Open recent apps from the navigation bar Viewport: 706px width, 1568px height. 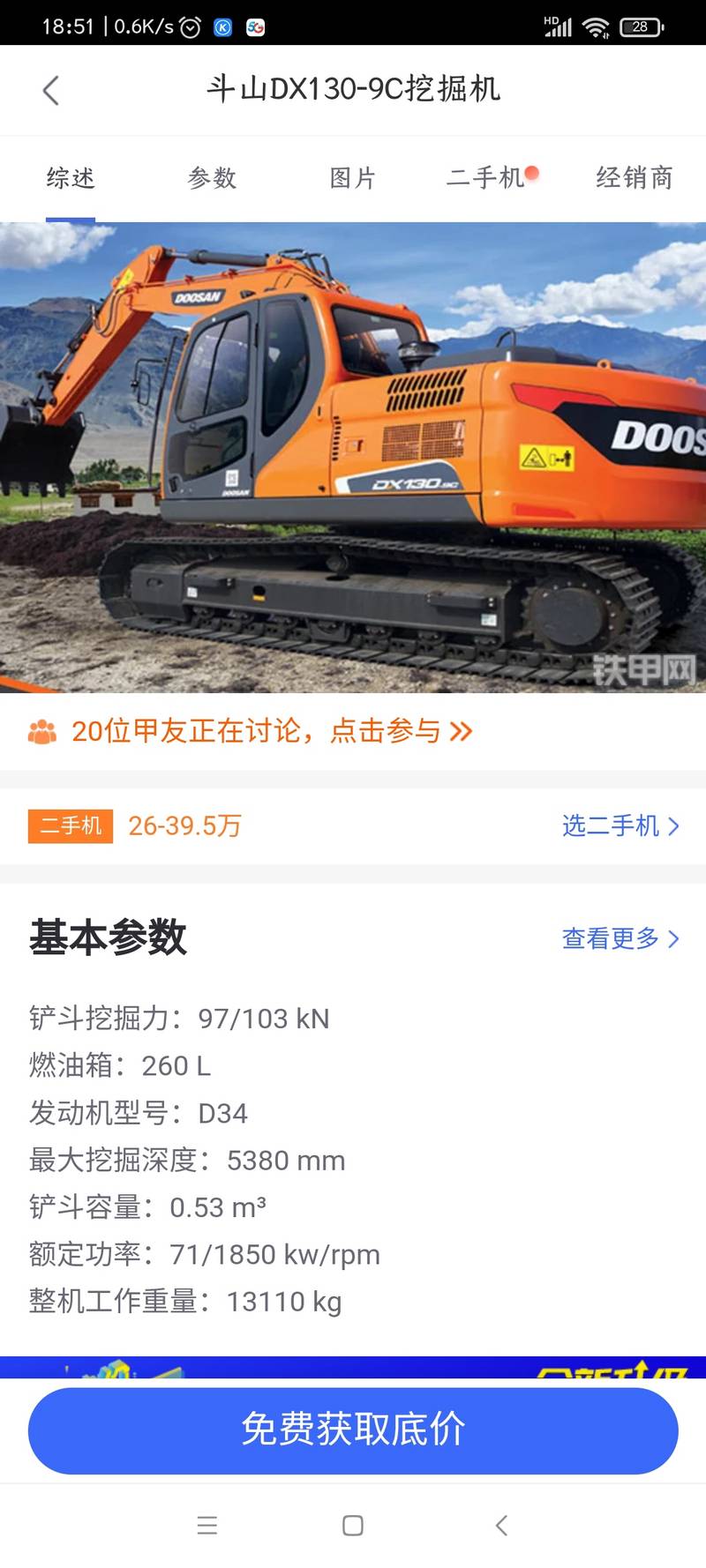point(207,1526)
